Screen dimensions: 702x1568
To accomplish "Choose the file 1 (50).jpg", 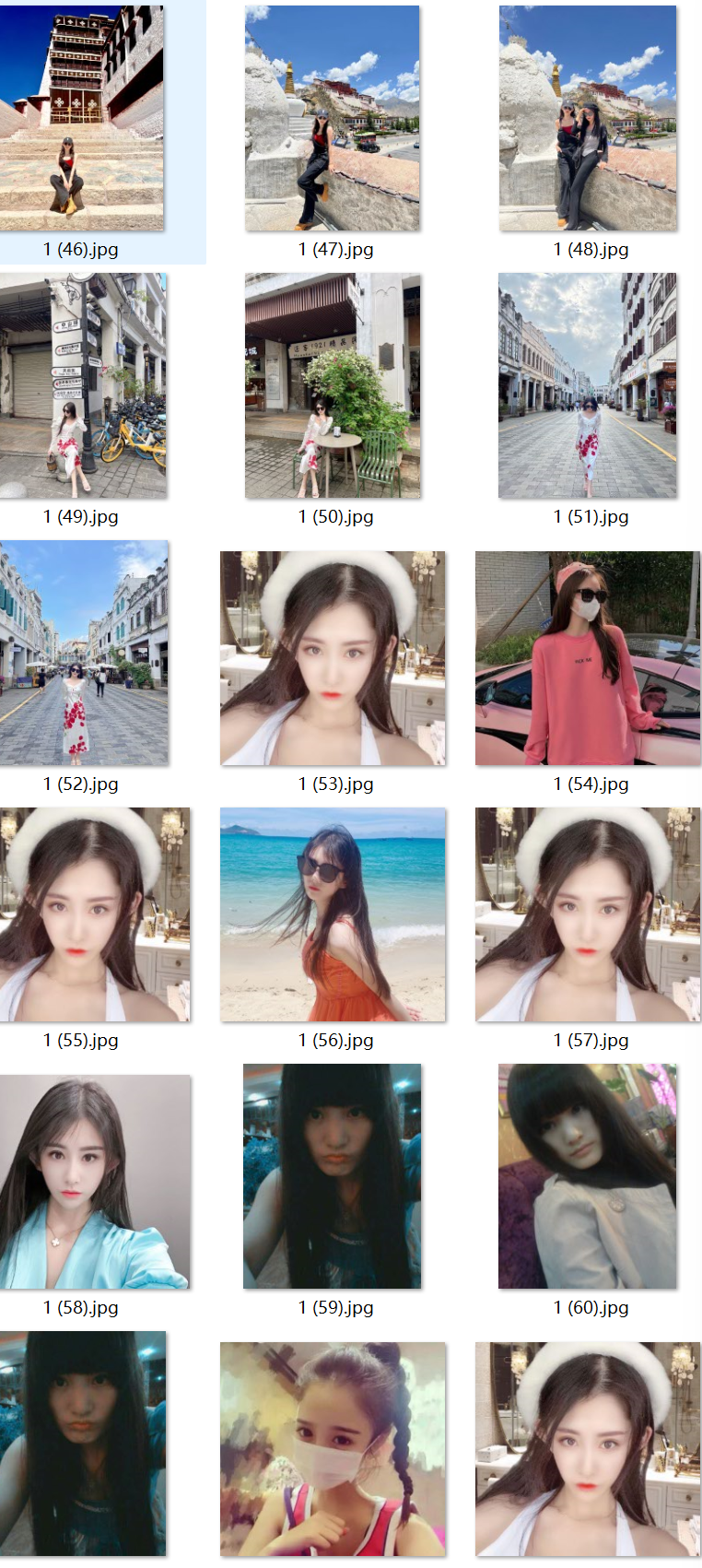I will point(333,385).
